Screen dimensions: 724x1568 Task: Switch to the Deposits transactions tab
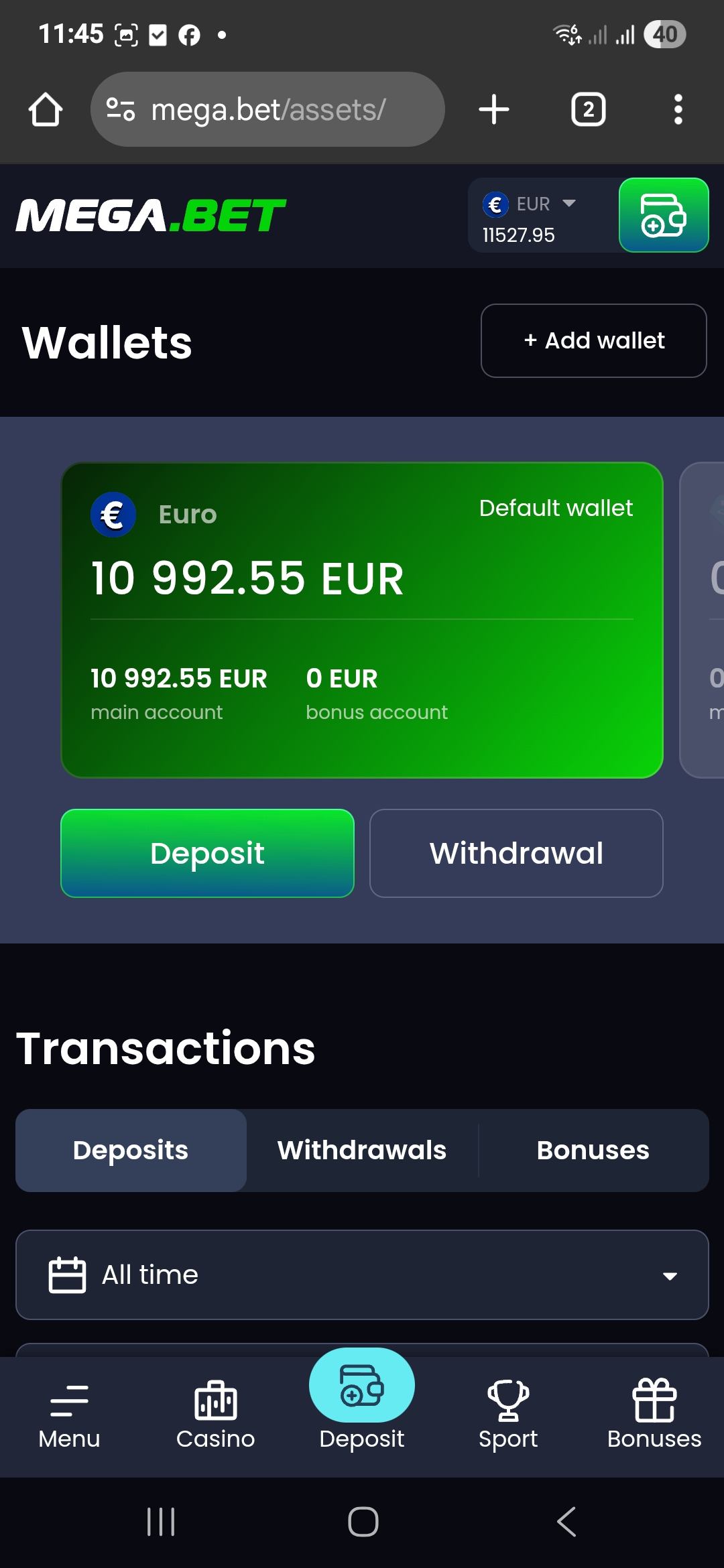(x=131, y=1151)
